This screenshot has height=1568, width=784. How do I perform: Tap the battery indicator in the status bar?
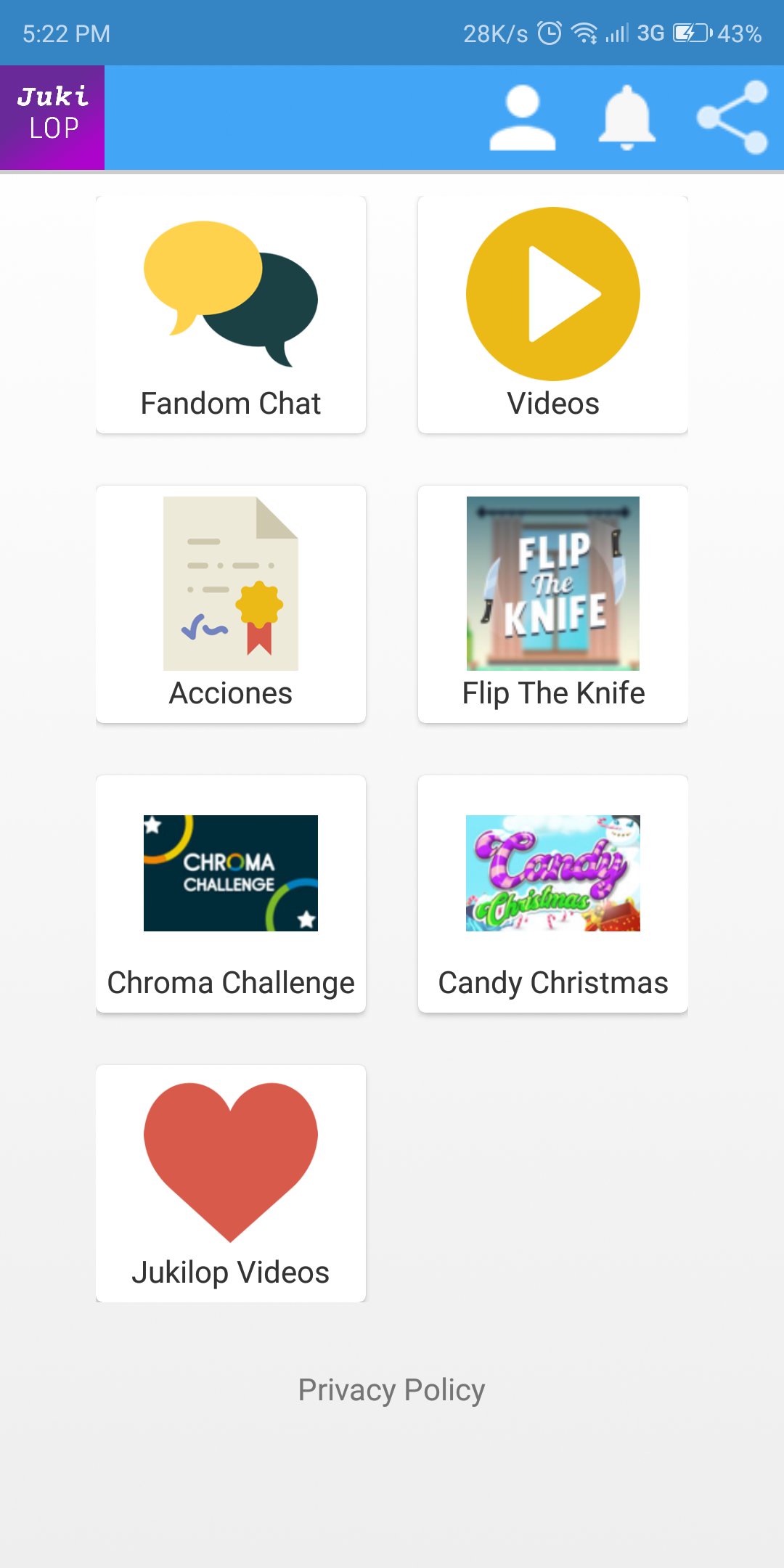tap(691, 33)
